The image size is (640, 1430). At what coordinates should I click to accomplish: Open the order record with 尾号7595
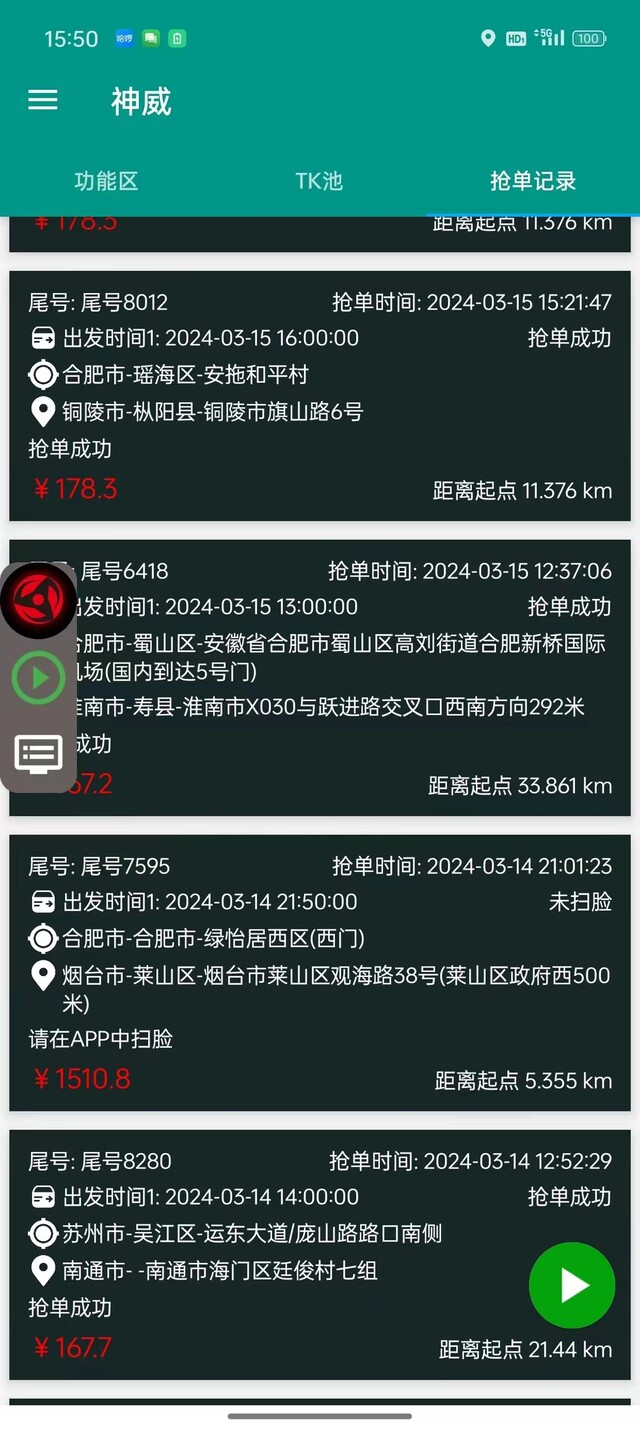pyautogui.click(x=320, y=973)
